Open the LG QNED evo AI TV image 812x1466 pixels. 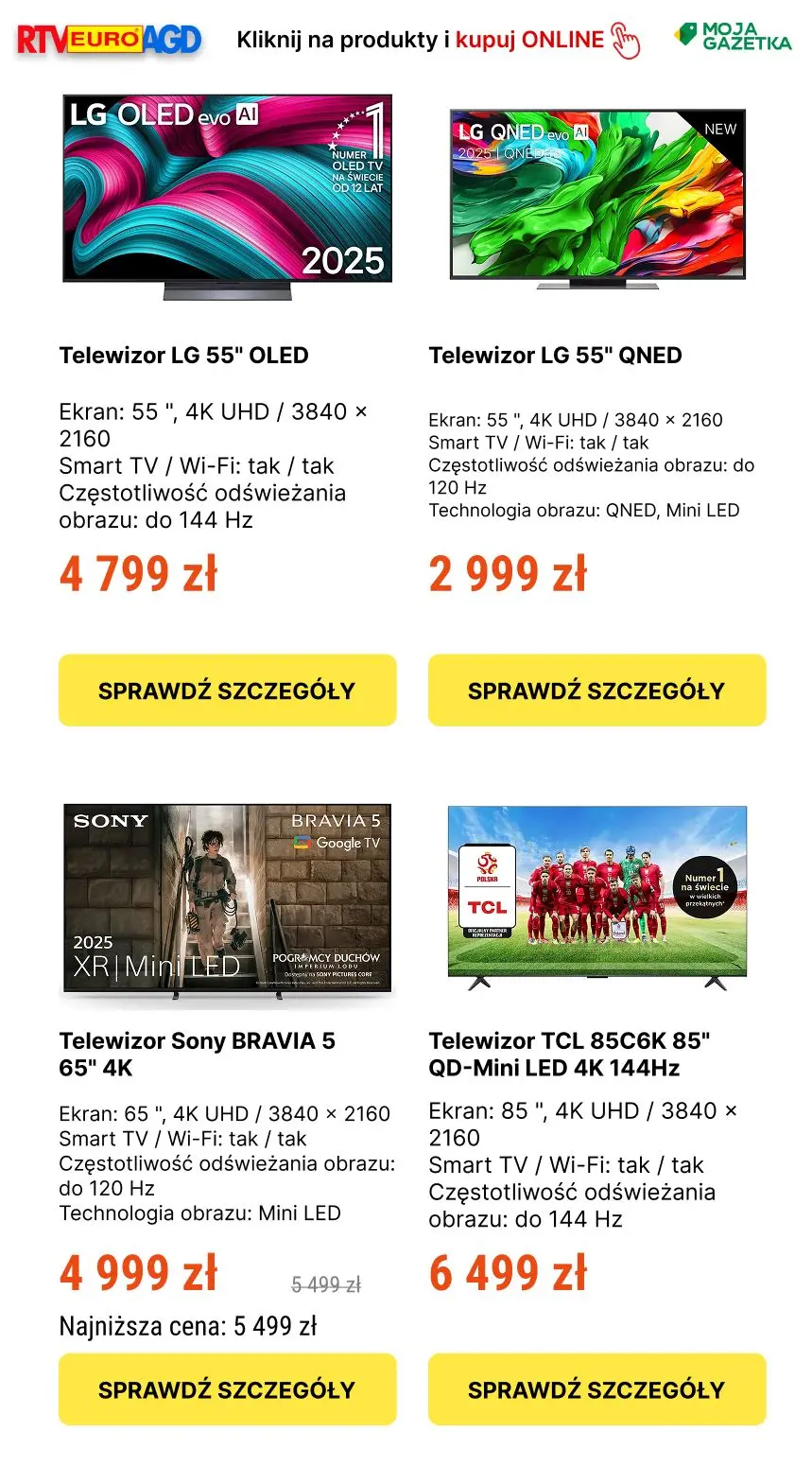point(596,199)
